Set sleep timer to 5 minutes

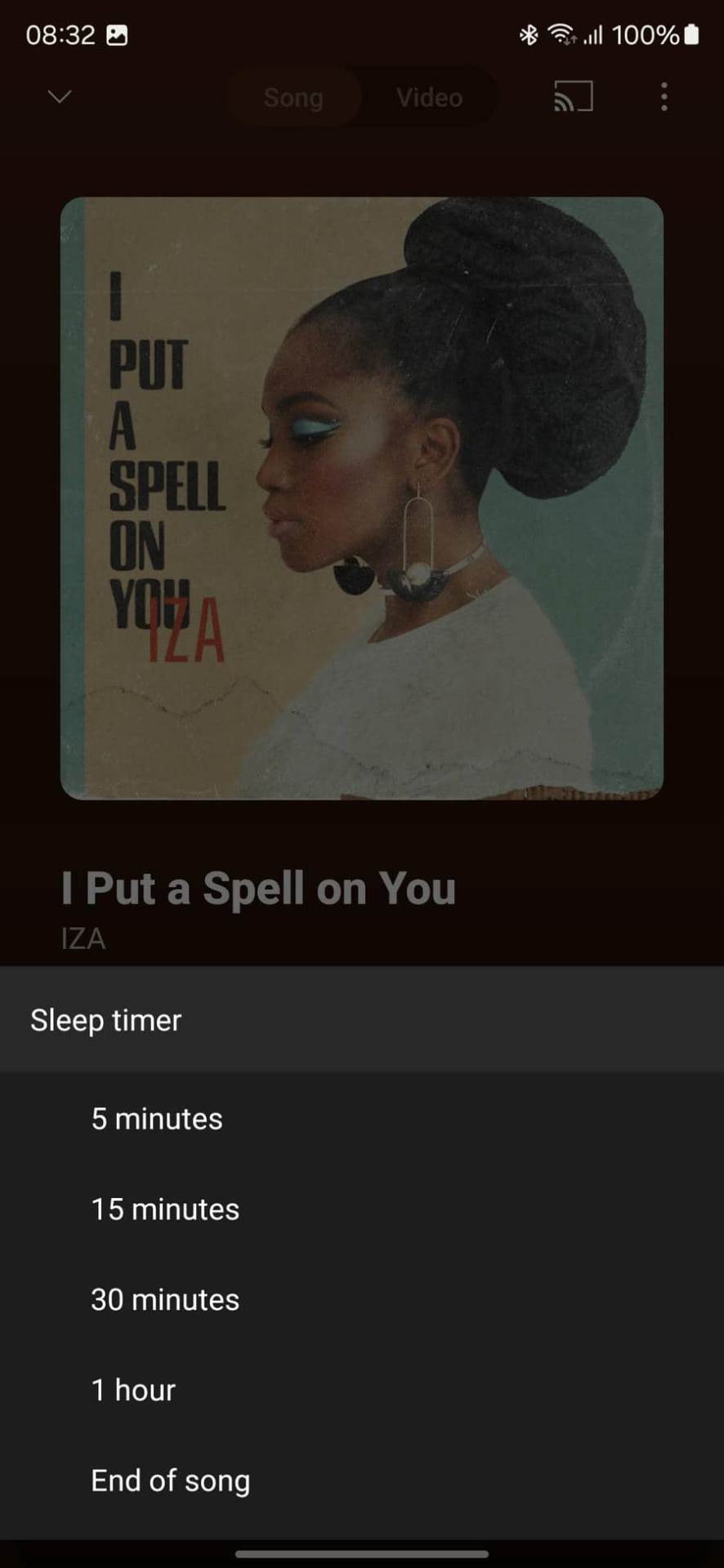click(x=157, y=1119)
